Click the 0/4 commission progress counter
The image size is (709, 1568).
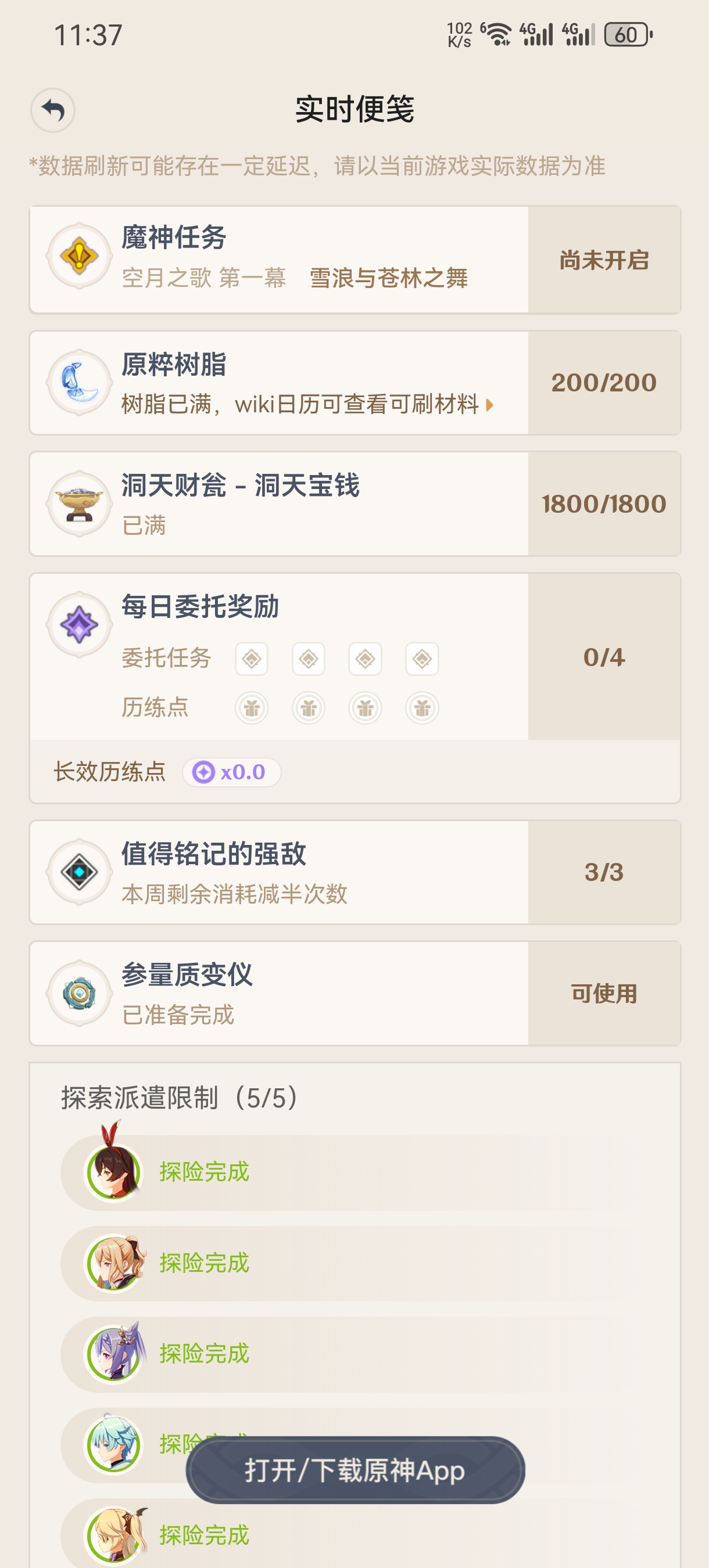point(605,657)
